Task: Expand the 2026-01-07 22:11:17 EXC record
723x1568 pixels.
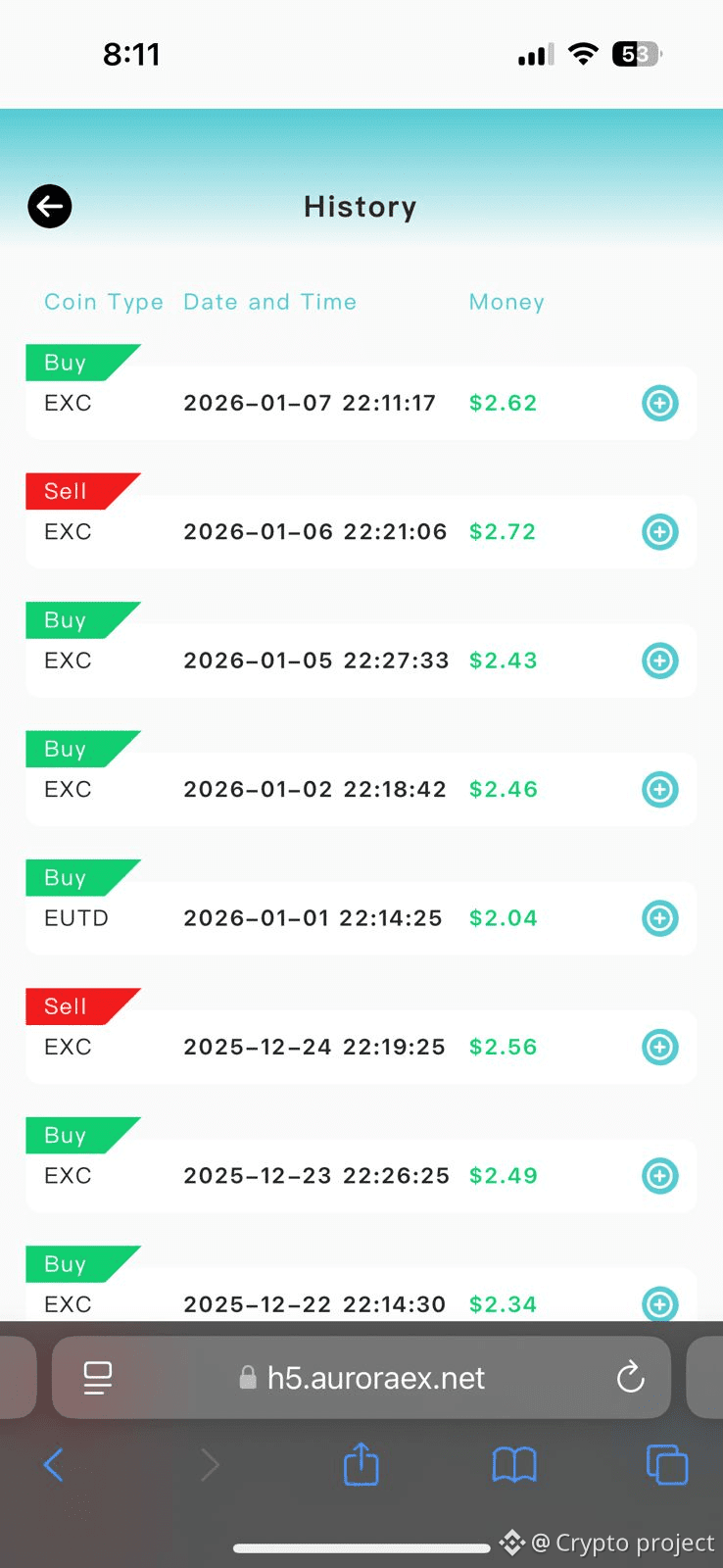Action: (659, 403)
